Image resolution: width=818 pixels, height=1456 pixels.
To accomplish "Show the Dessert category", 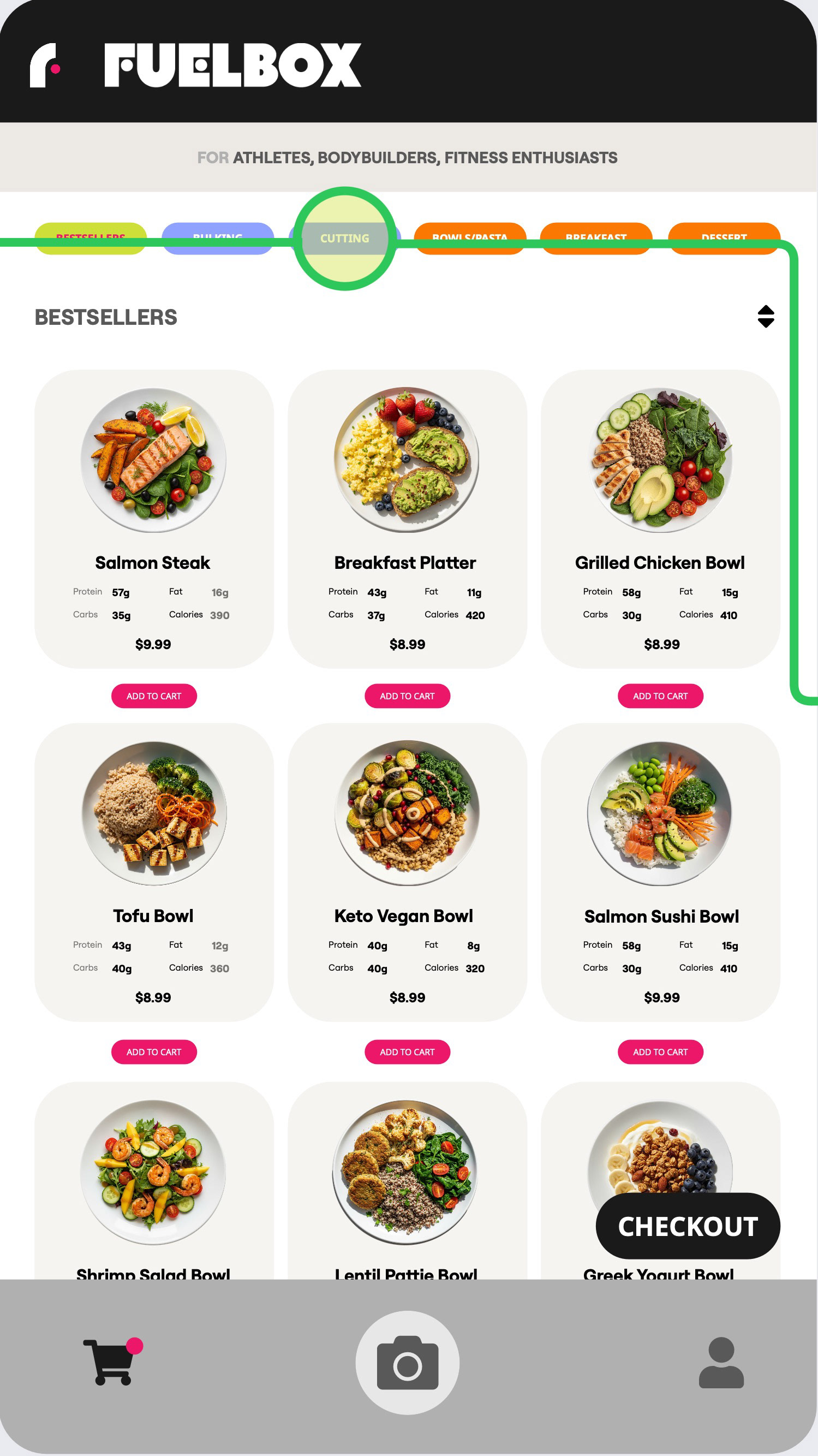I will (x=724, y=238).
